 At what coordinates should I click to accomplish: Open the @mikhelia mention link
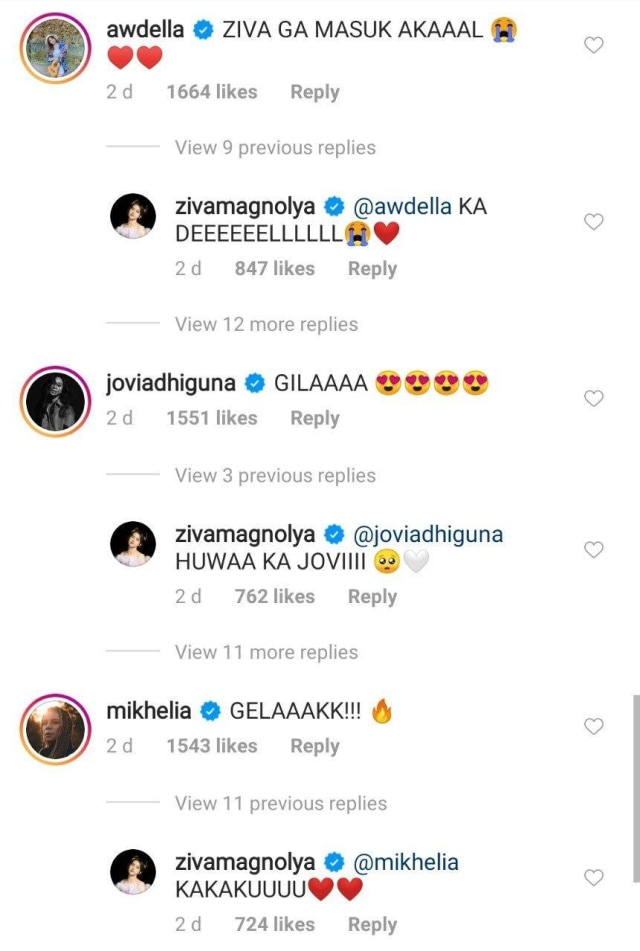coord(407,862)
